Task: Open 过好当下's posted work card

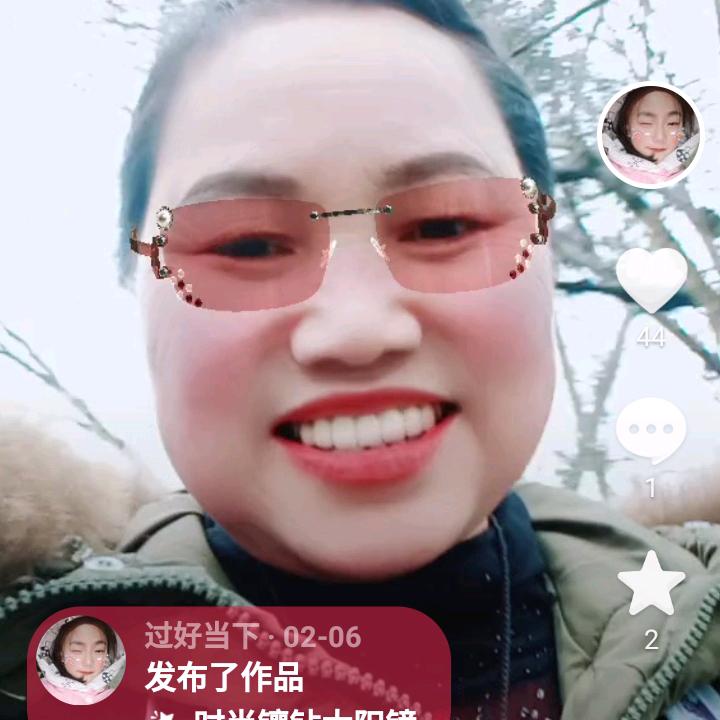Action: (240, 664)
